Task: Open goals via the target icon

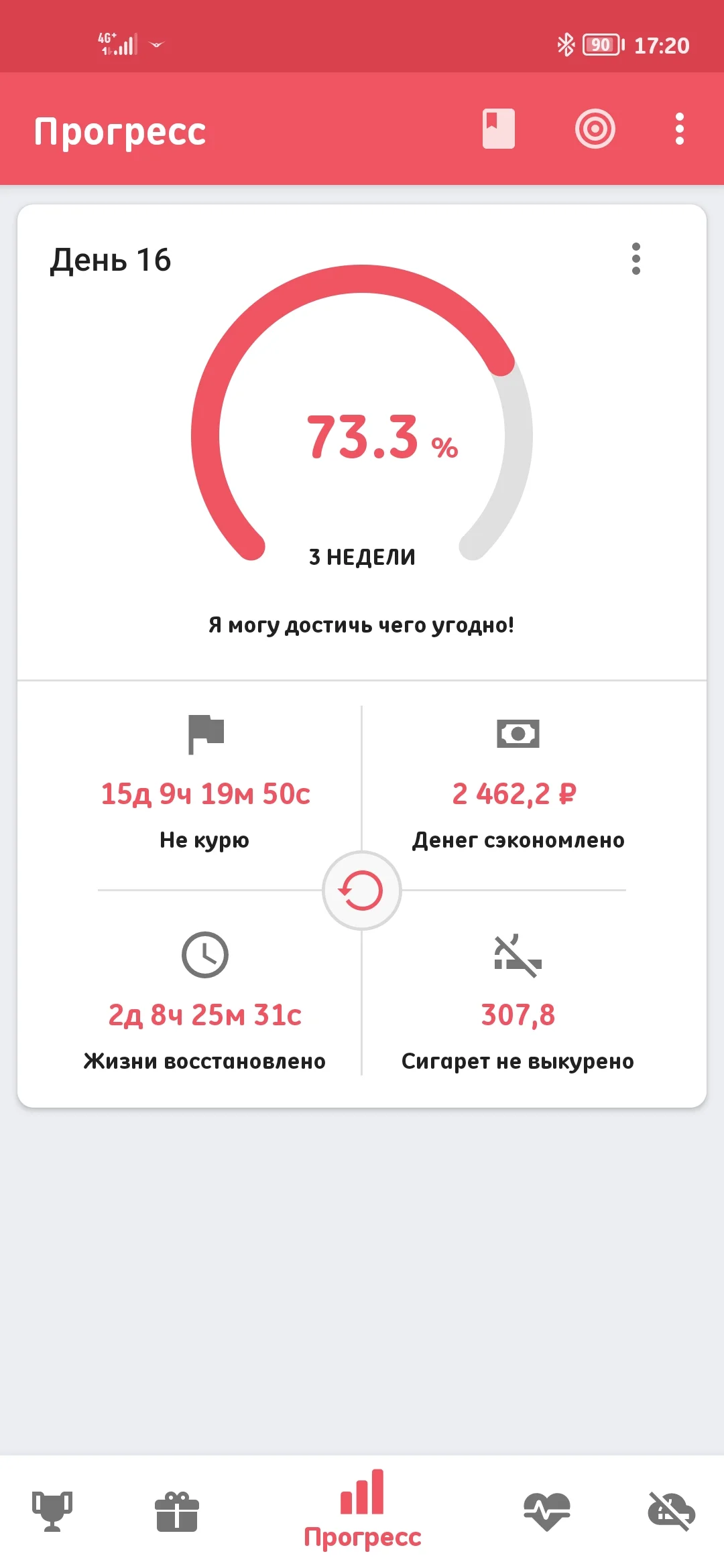Action: [595, 129]
